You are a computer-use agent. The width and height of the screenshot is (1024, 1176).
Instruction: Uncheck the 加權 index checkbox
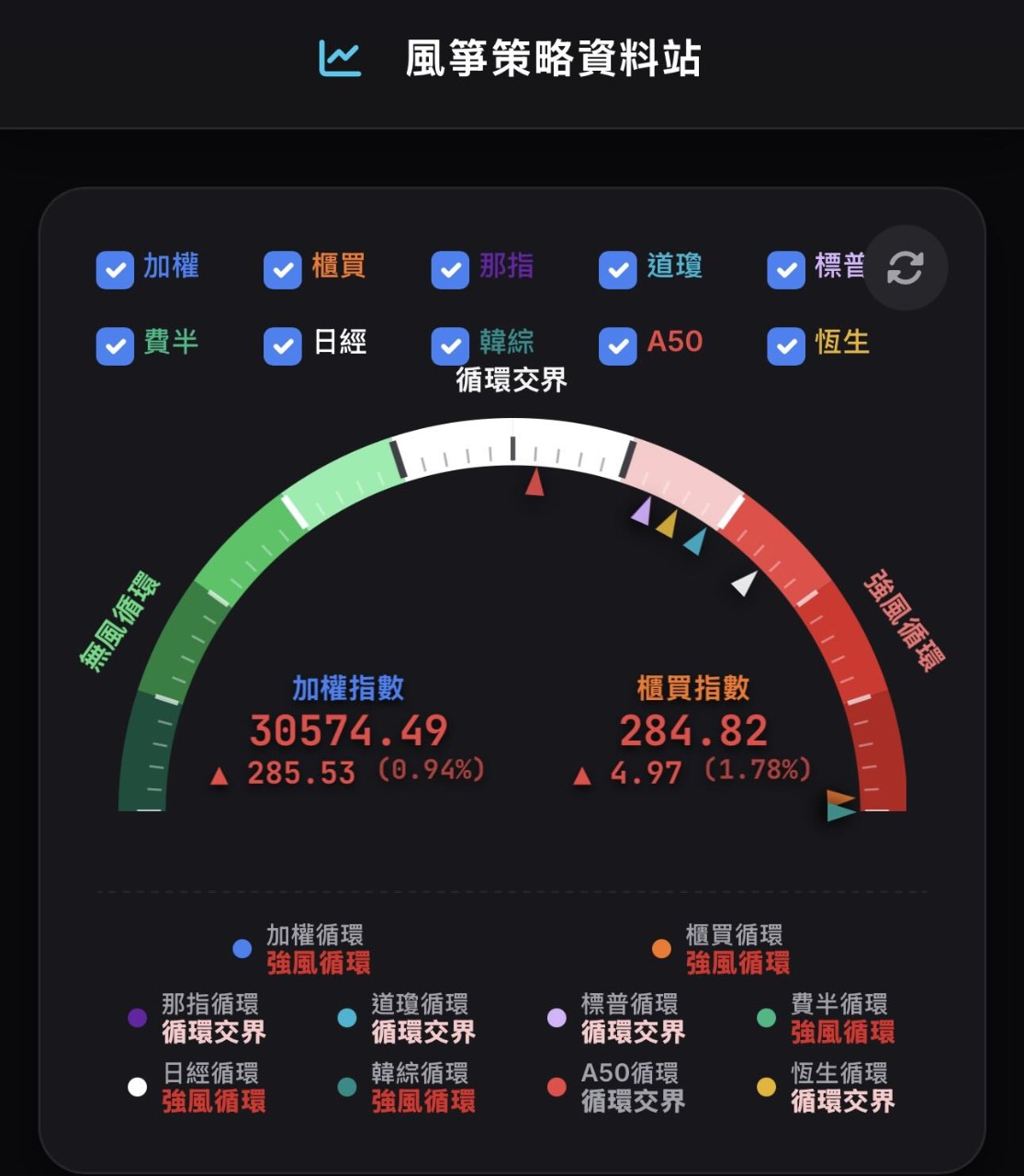click(x=116, y=270)
